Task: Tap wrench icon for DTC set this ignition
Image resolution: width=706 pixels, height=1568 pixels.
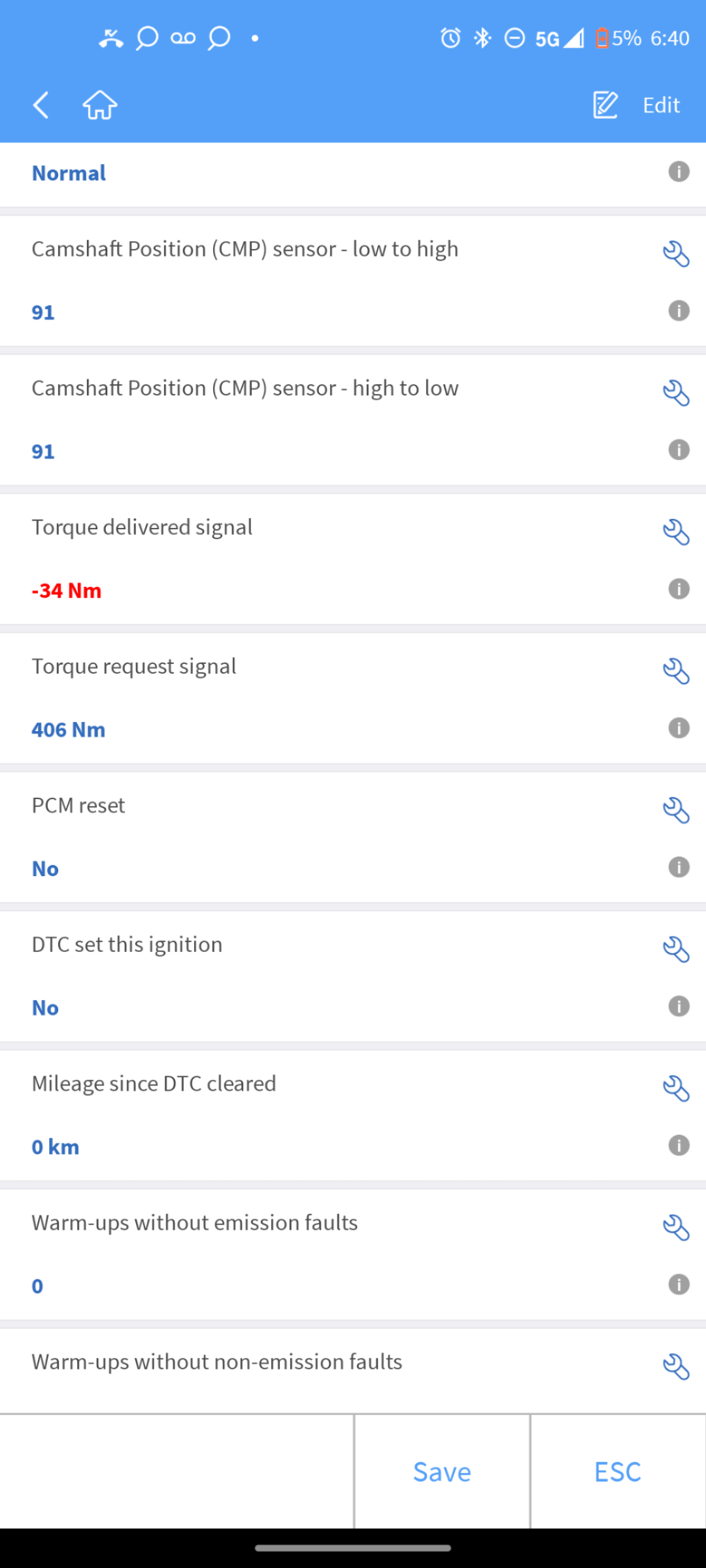Action: [676, 950]
